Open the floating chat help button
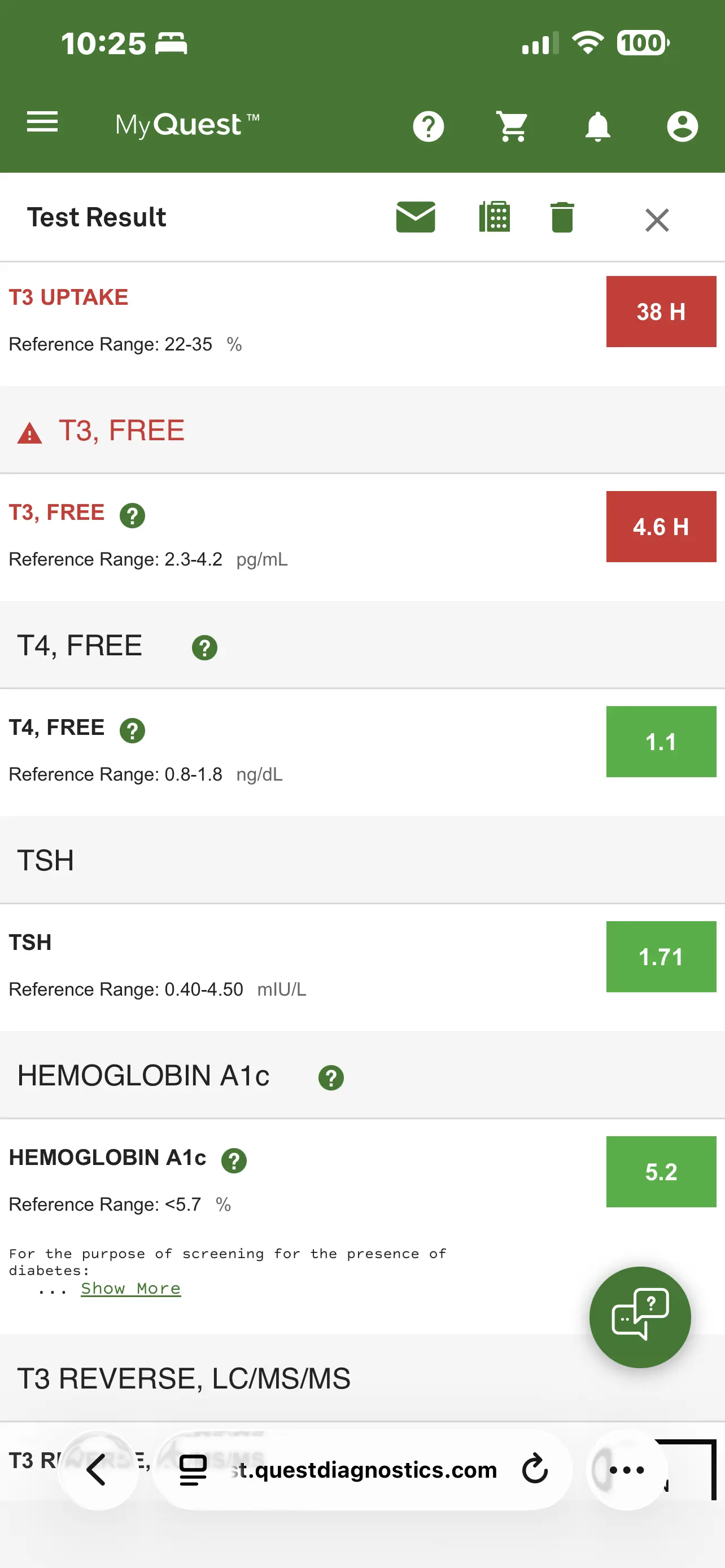725x1568 pixels. [640, 1317]
